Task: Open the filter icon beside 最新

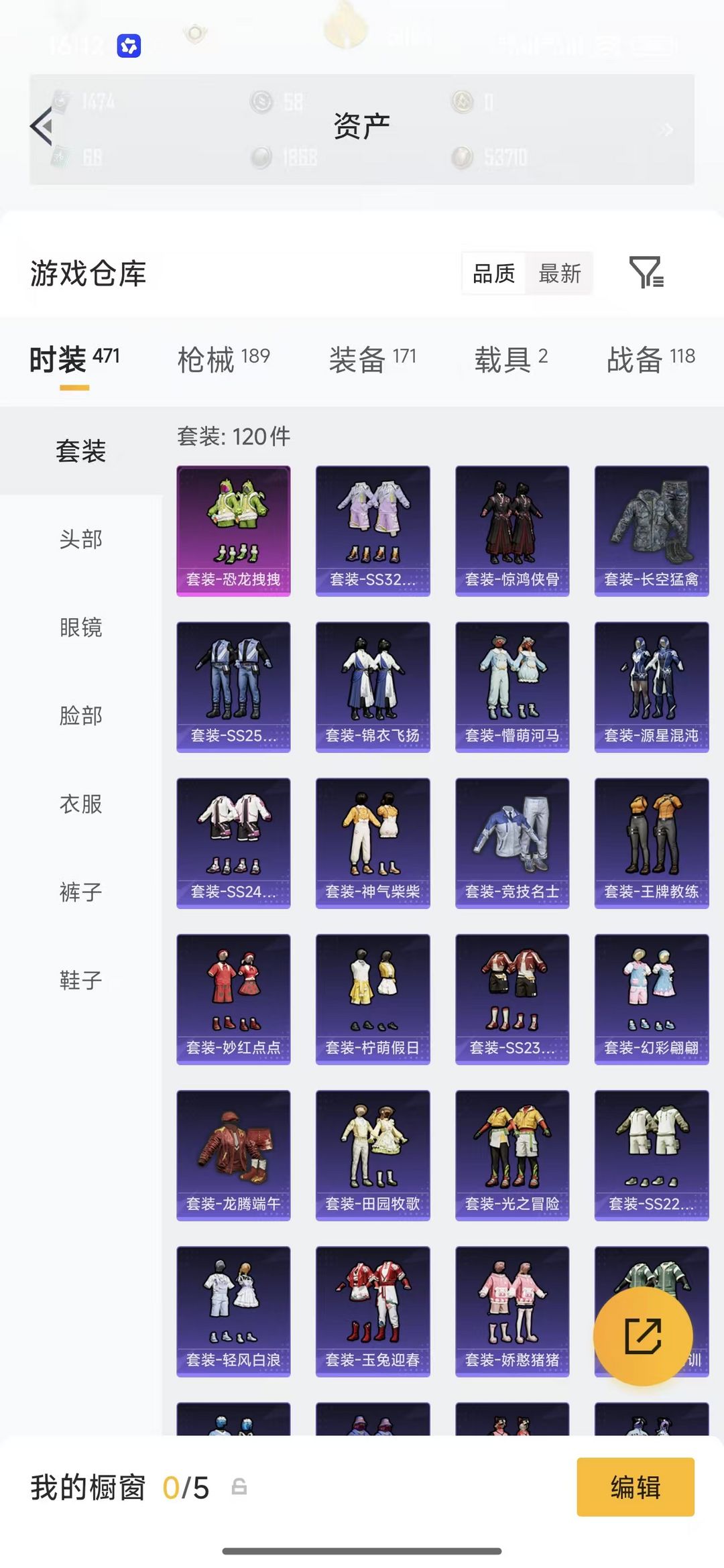Action: click(x=646, y=272)
